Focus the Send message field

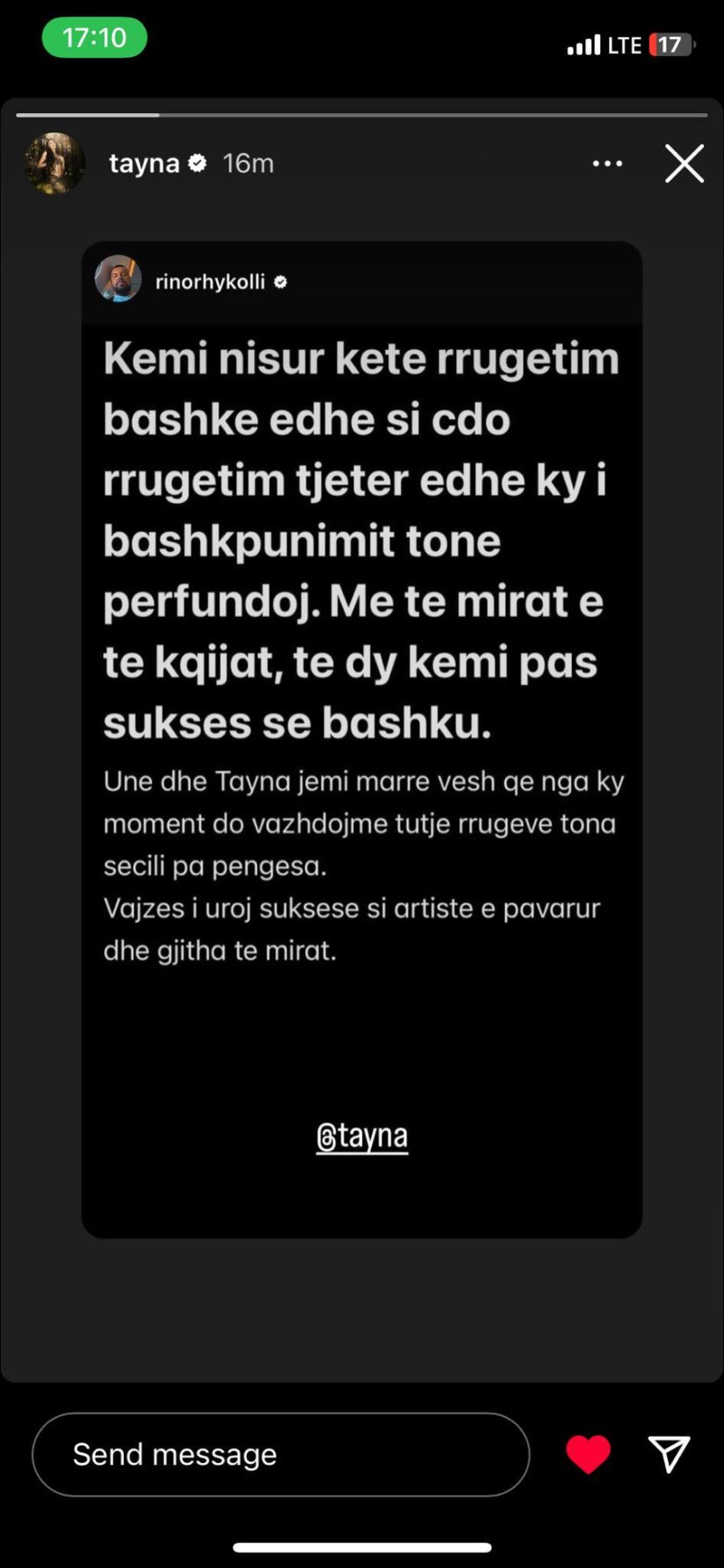click(x=280, y=1454)
